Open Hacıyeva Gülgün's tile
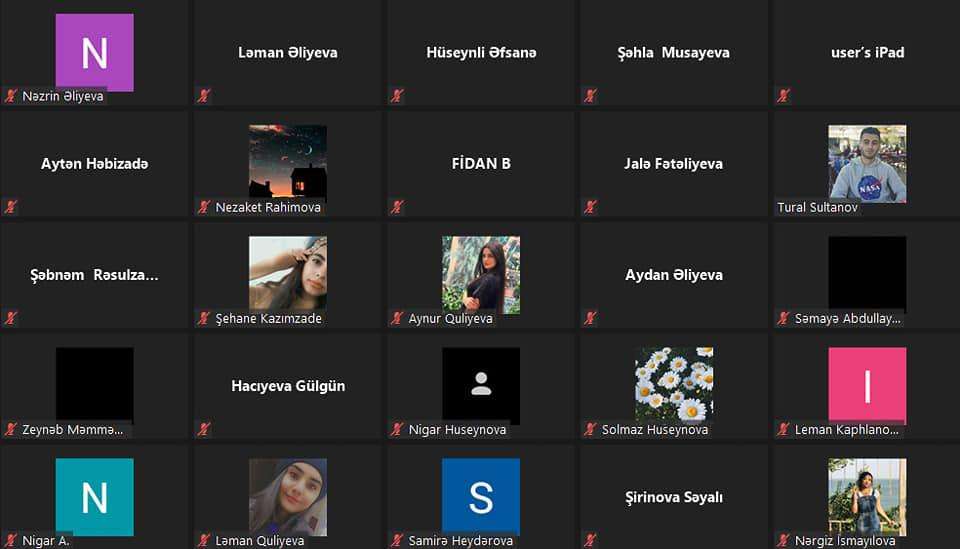This screenshot has width=960, height=549. click(287, 385)
